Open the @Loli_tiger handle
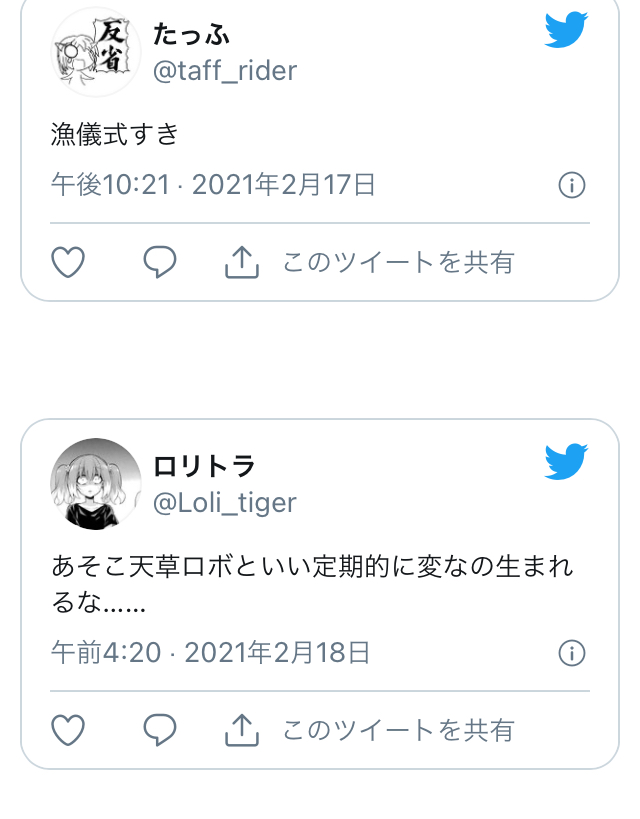This screenshot has width=640, height=819. pos(225,502)
